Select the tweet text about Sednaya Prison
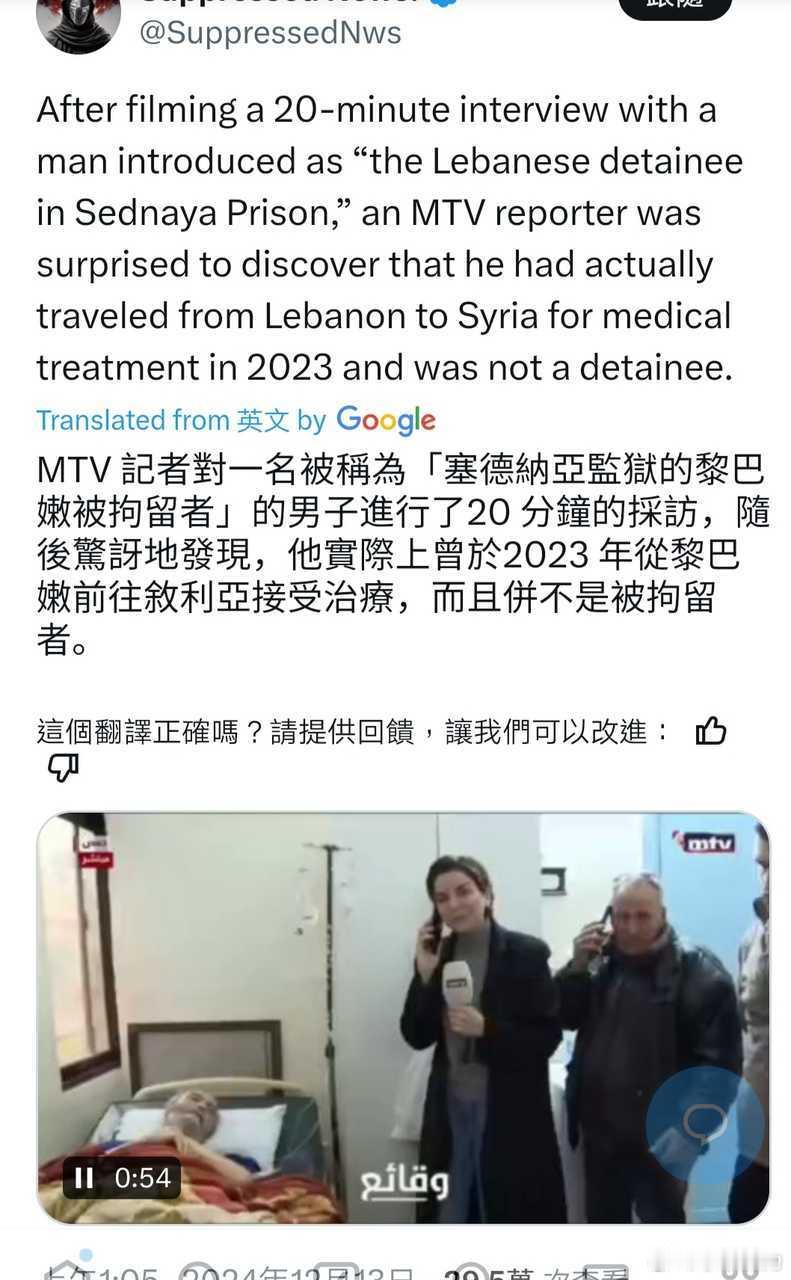The width and height of the screenshot is (791, 1280). pyautogui.click(x=390, y=238)
